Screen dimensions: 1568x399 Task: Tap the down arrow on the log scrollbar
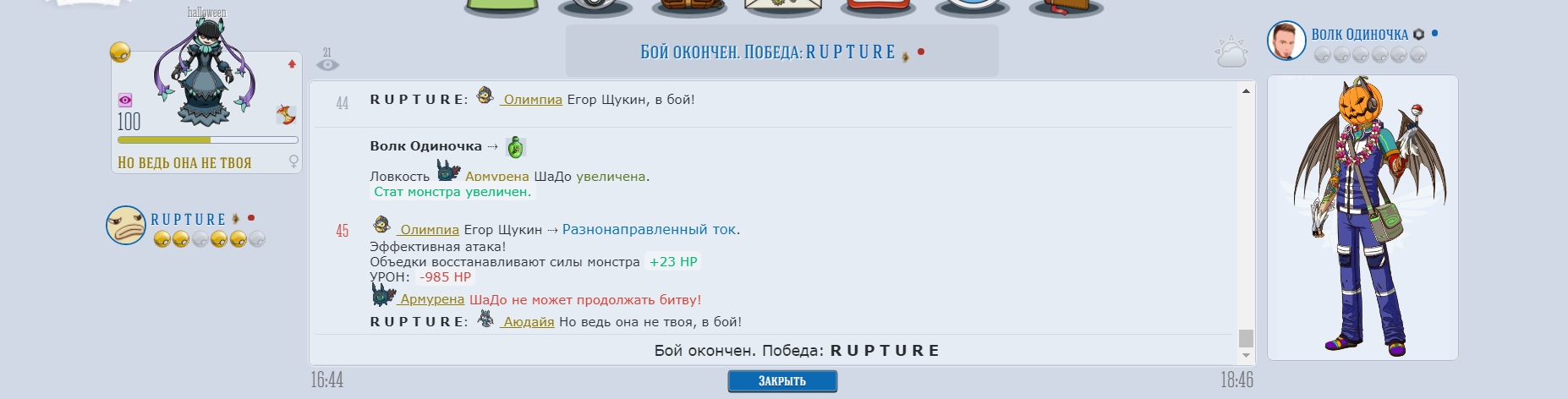tap(1246, 355)
